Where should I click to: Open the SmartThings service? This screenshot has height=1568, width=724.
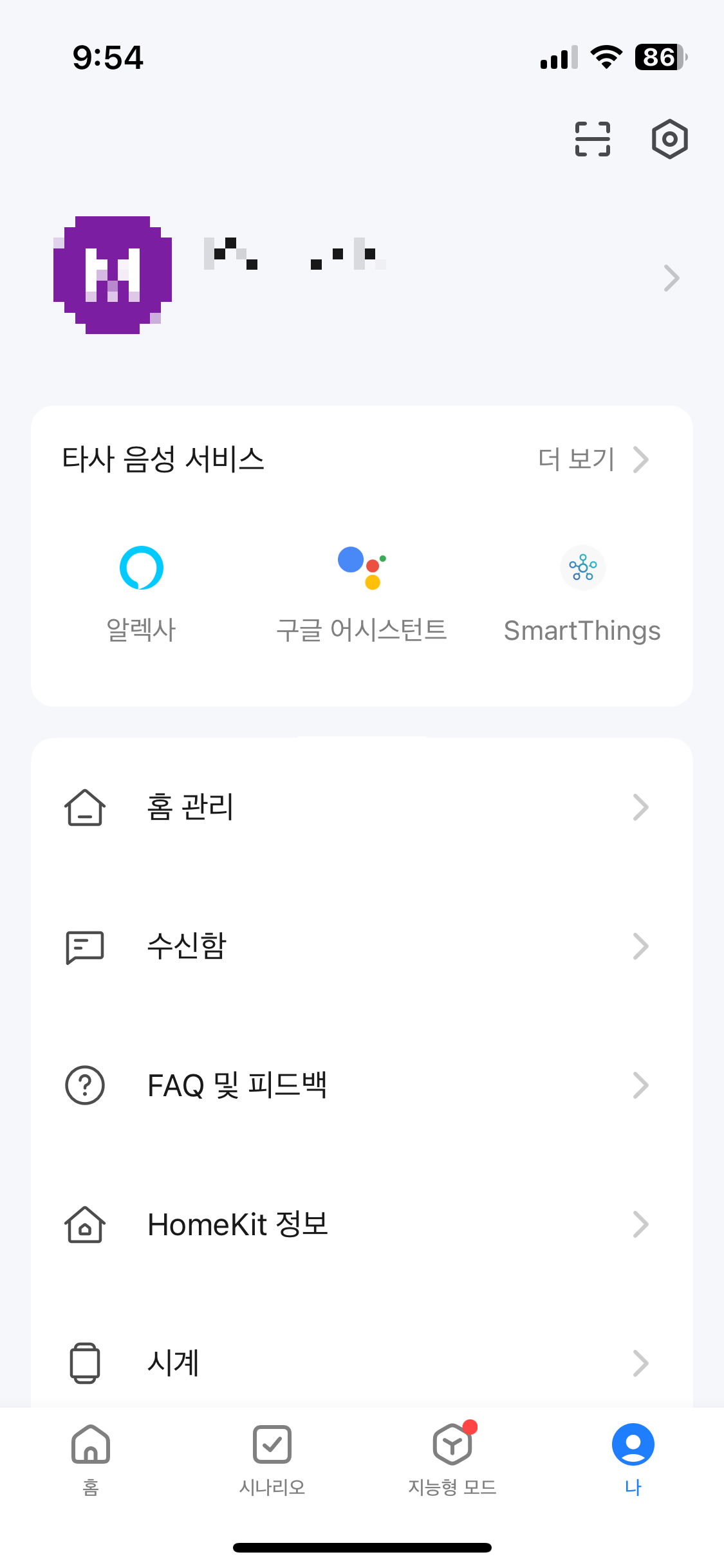tap(582, 593)
